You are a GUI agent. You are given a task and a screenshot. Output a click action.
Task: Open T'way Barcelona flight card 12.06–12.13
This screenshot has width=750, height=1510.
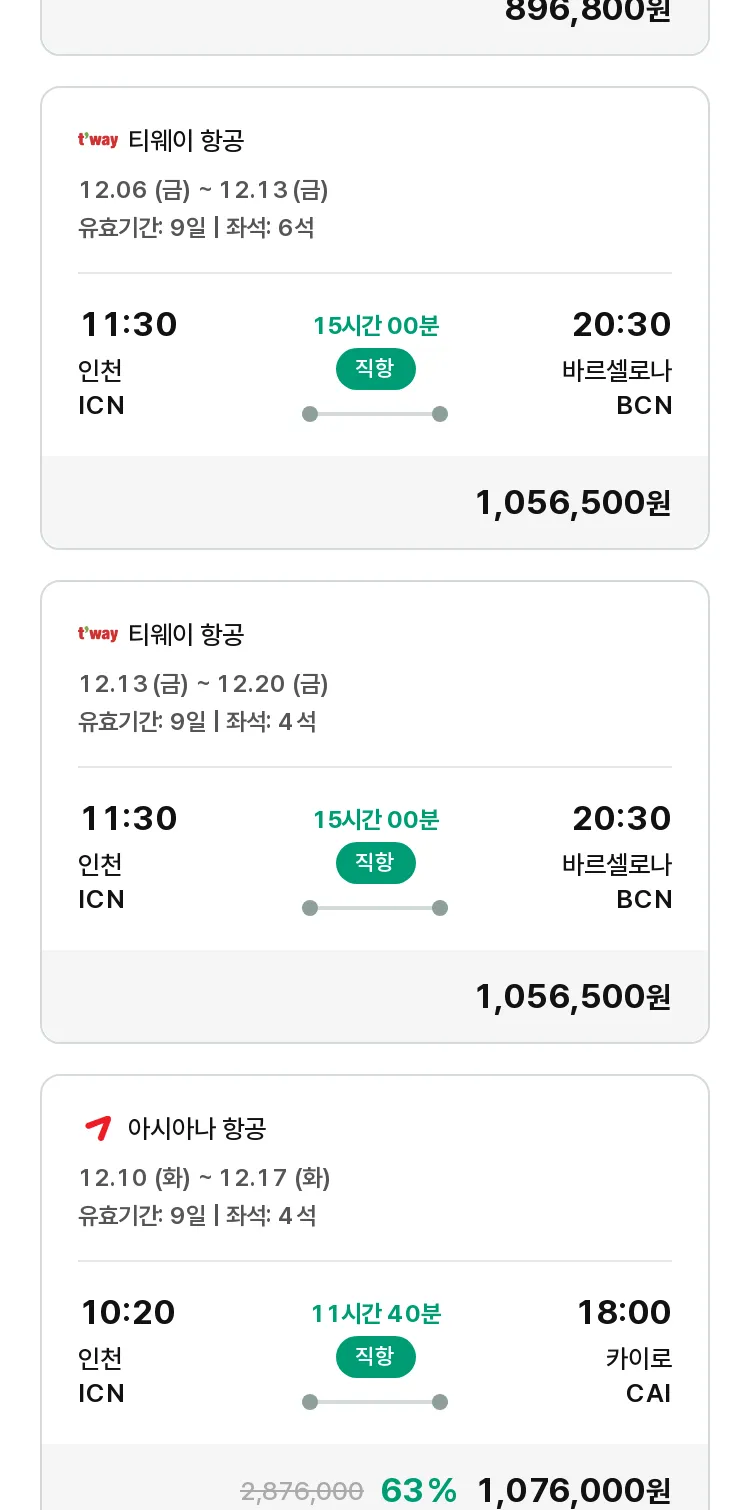tap(375, 318)
